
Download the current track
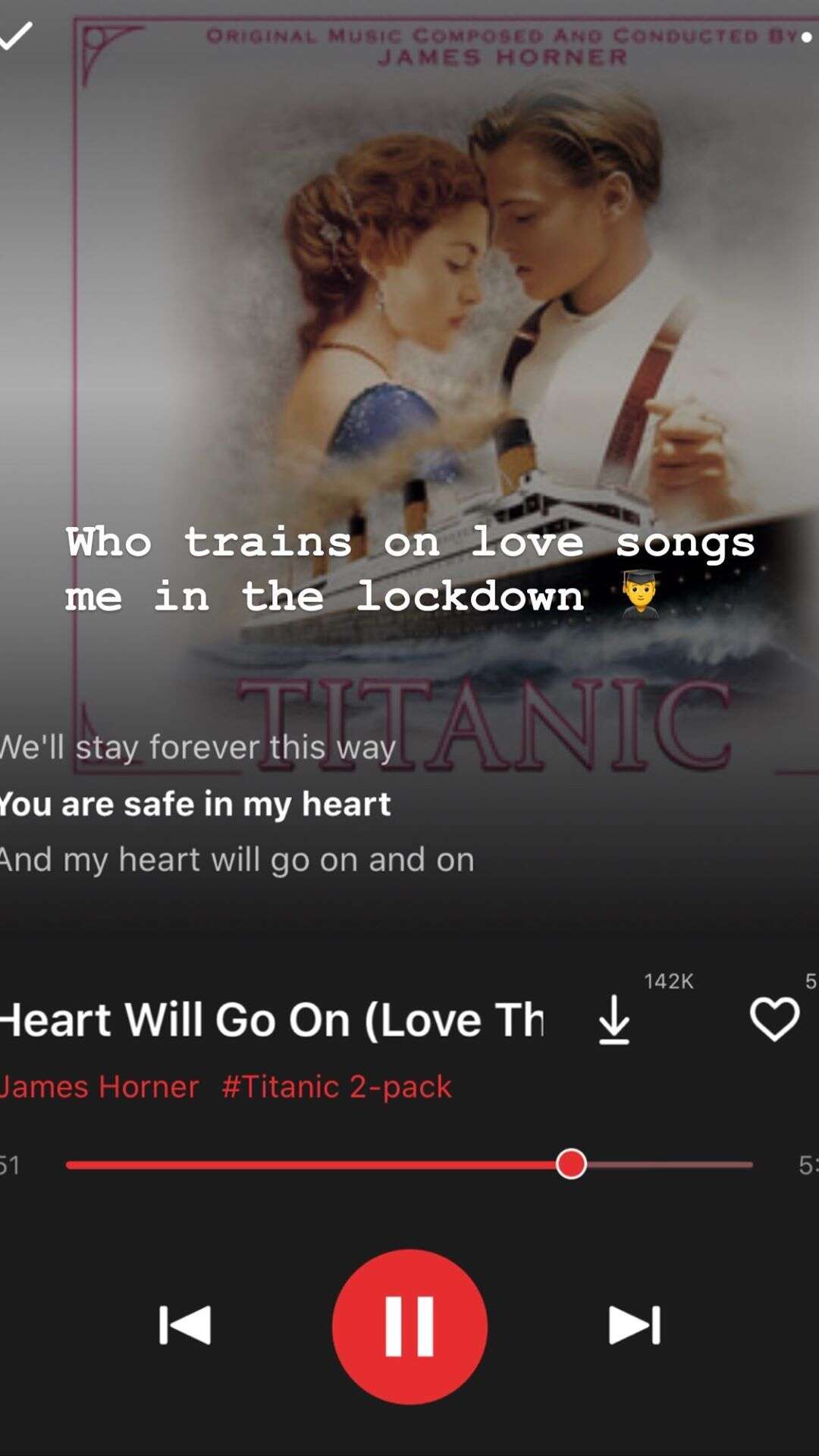(614, 1020)
